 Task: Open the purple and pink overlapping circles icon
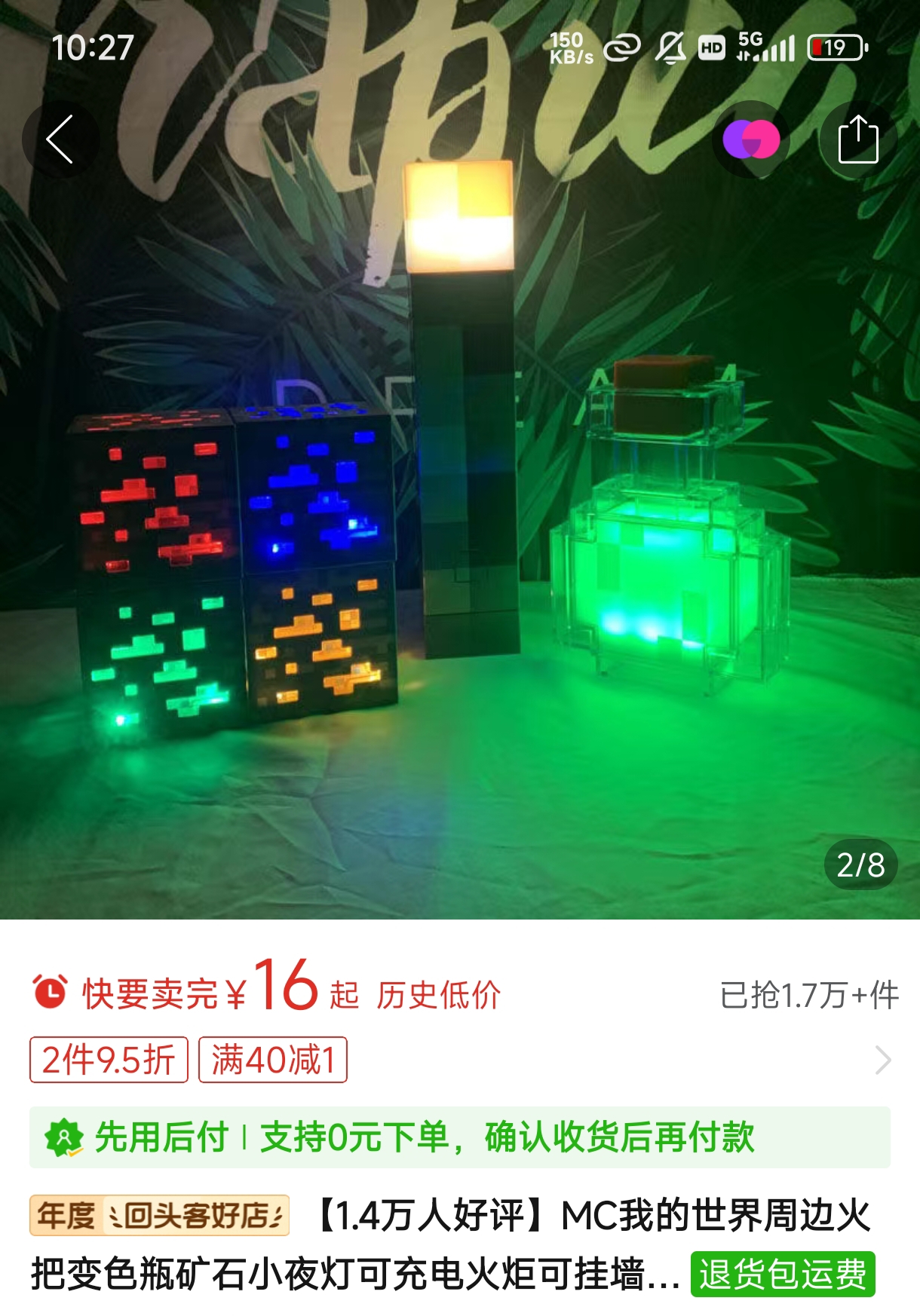point(750,139)
